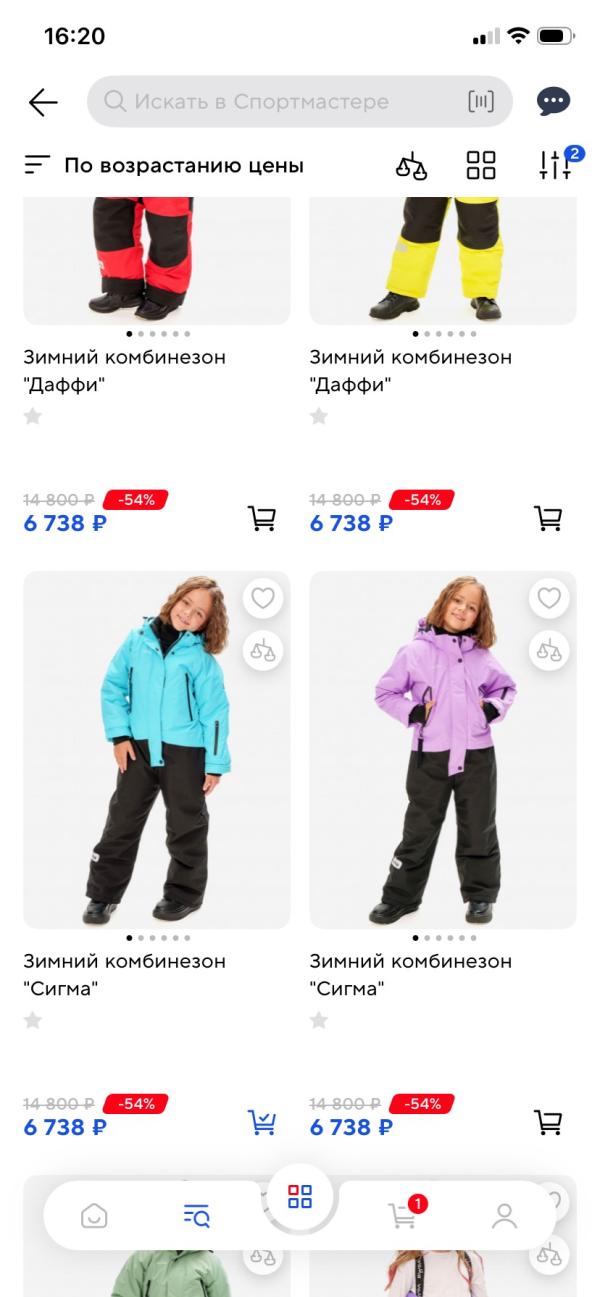Viewport: 600px width, 1297px height.
Task: Add the yellow «Даффи» overall to cart
Action: point(548,518)
